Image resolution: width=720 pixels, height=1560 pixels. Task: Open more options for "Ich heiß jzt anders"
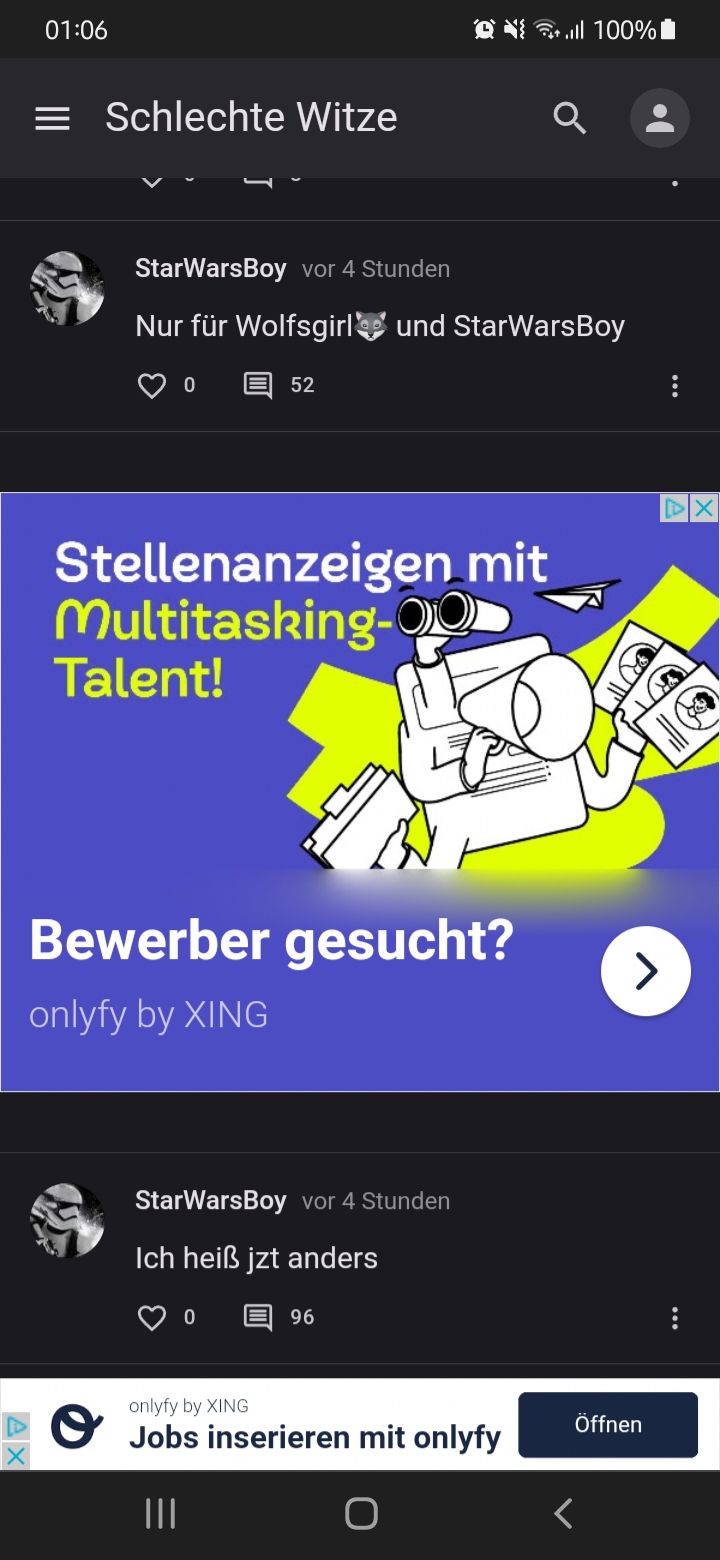tap(675, 1318)
